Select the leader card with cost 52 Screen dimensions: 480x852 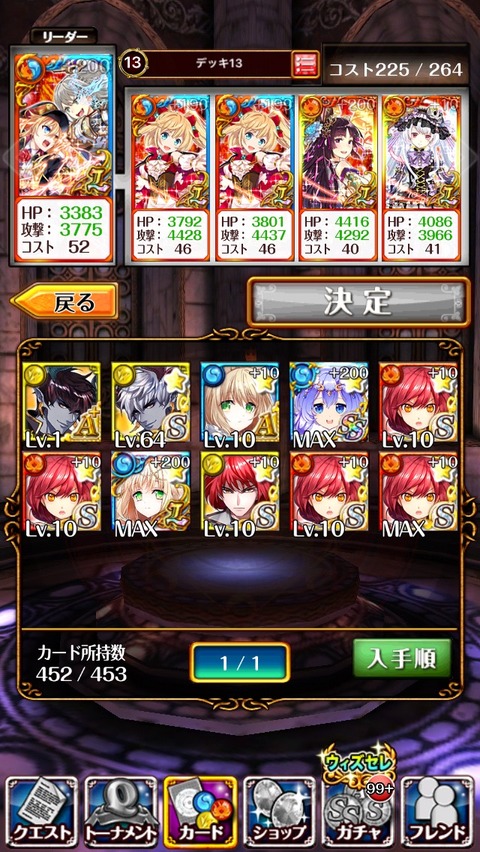(61, 156)
